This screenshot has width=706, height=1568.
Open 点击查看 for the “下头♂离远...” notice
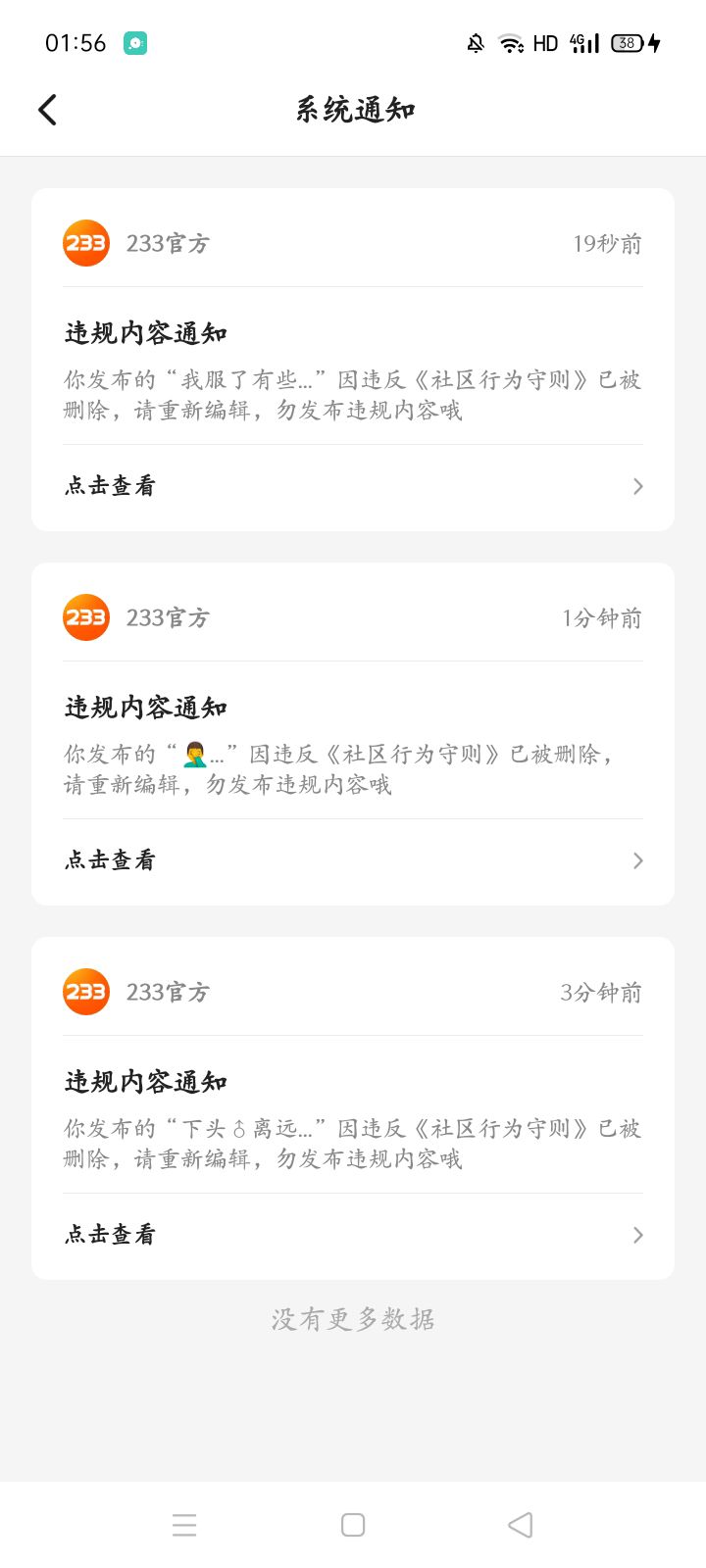click(353, 1235)
